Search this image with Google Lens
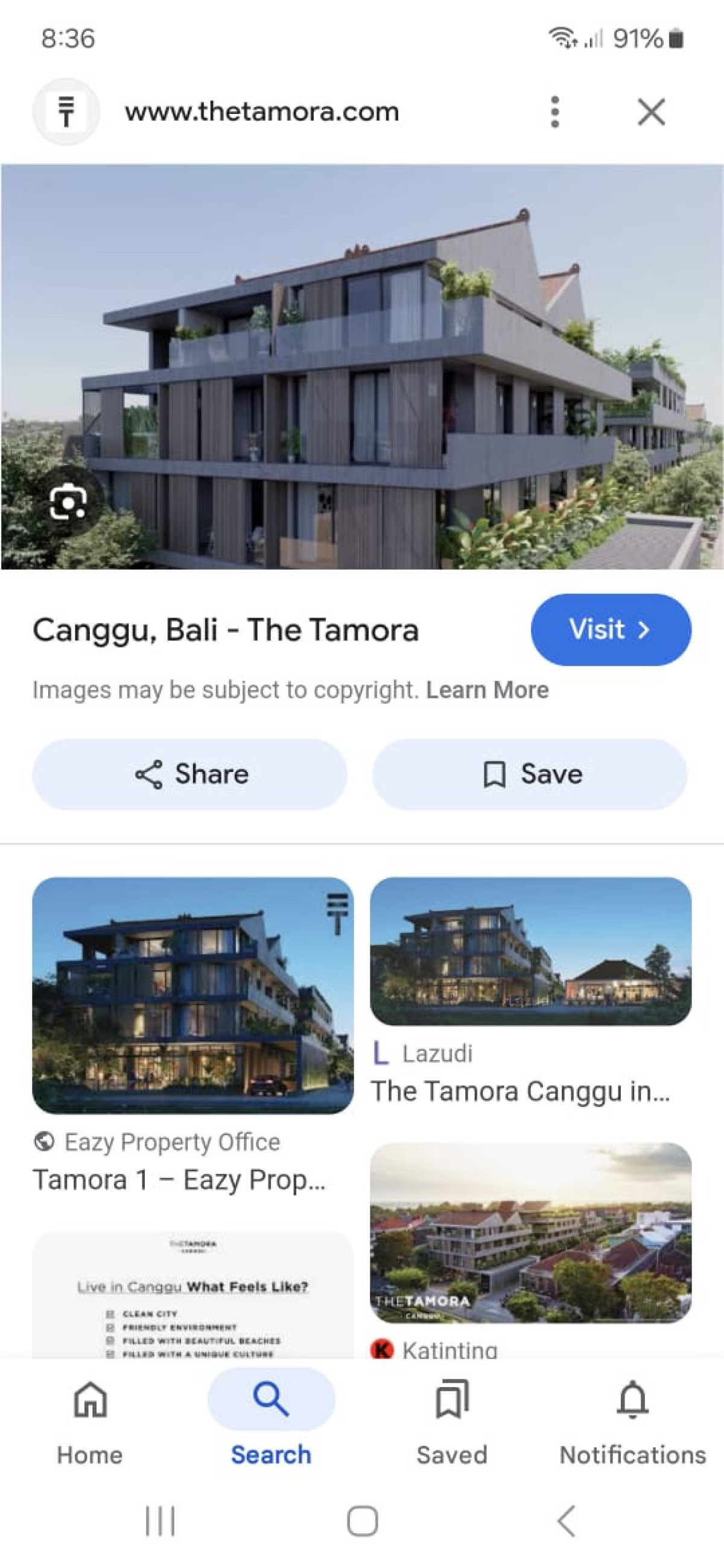Image resolution: width=724 pixels, height=1568 pixels. coord(68,502)
